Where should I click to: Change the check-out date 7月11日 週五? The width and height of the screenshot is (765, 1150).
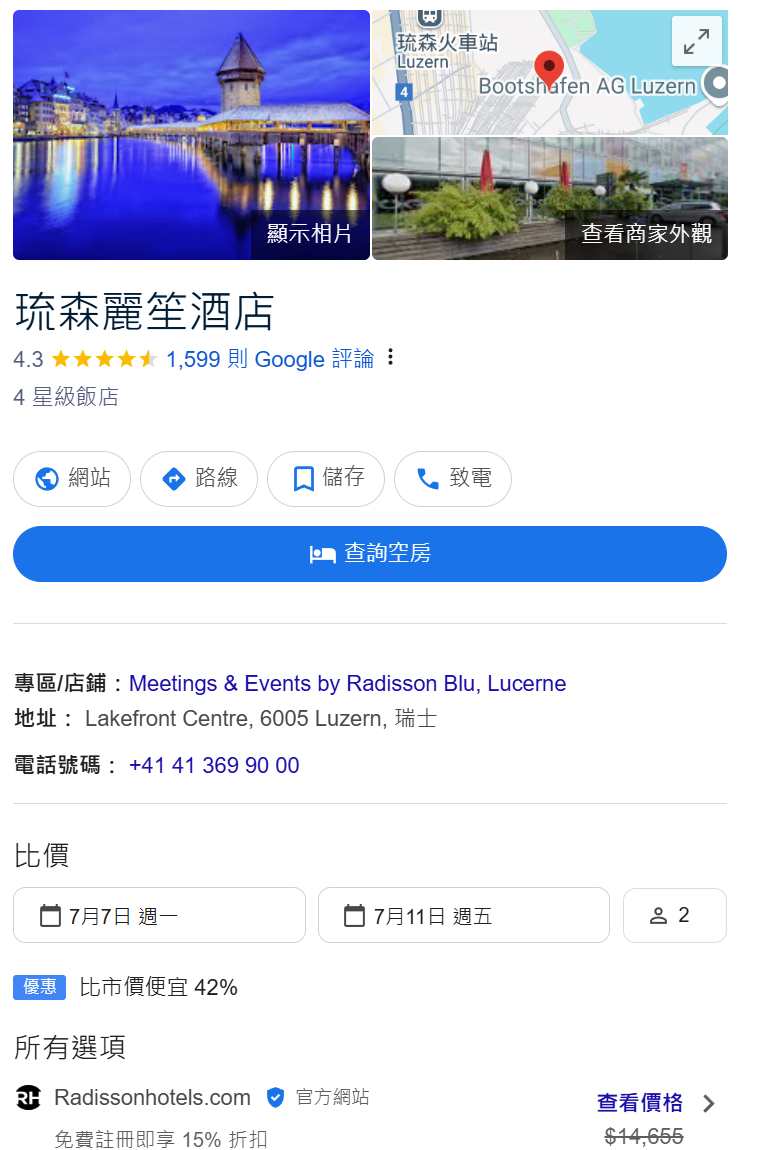(463, 915)
